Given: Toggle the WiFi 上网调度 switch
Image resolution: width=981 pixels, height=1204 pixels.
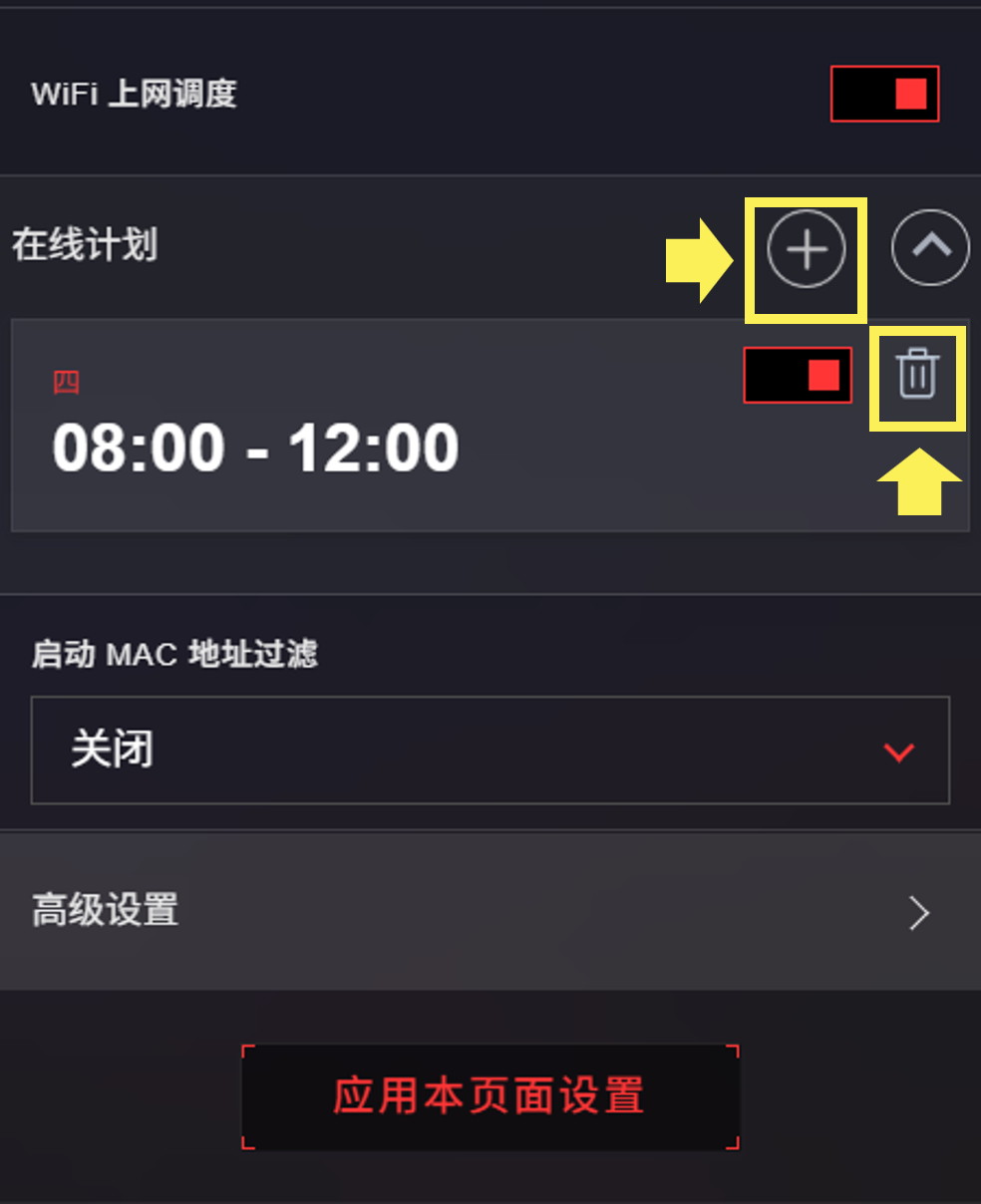Looking at the screenshot, I should pos(884,94).
